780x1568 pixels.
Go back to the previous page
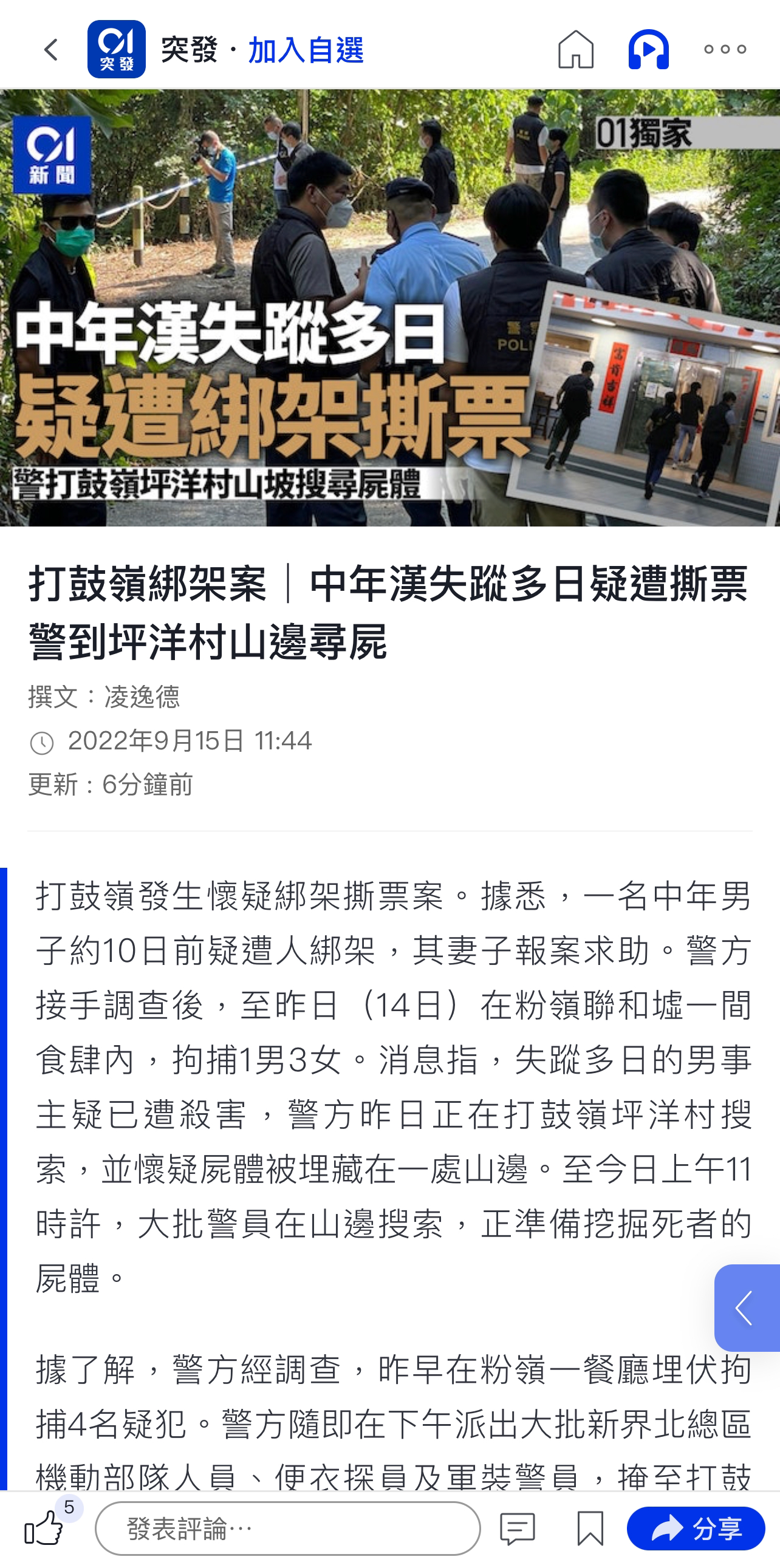click(51, 49)
